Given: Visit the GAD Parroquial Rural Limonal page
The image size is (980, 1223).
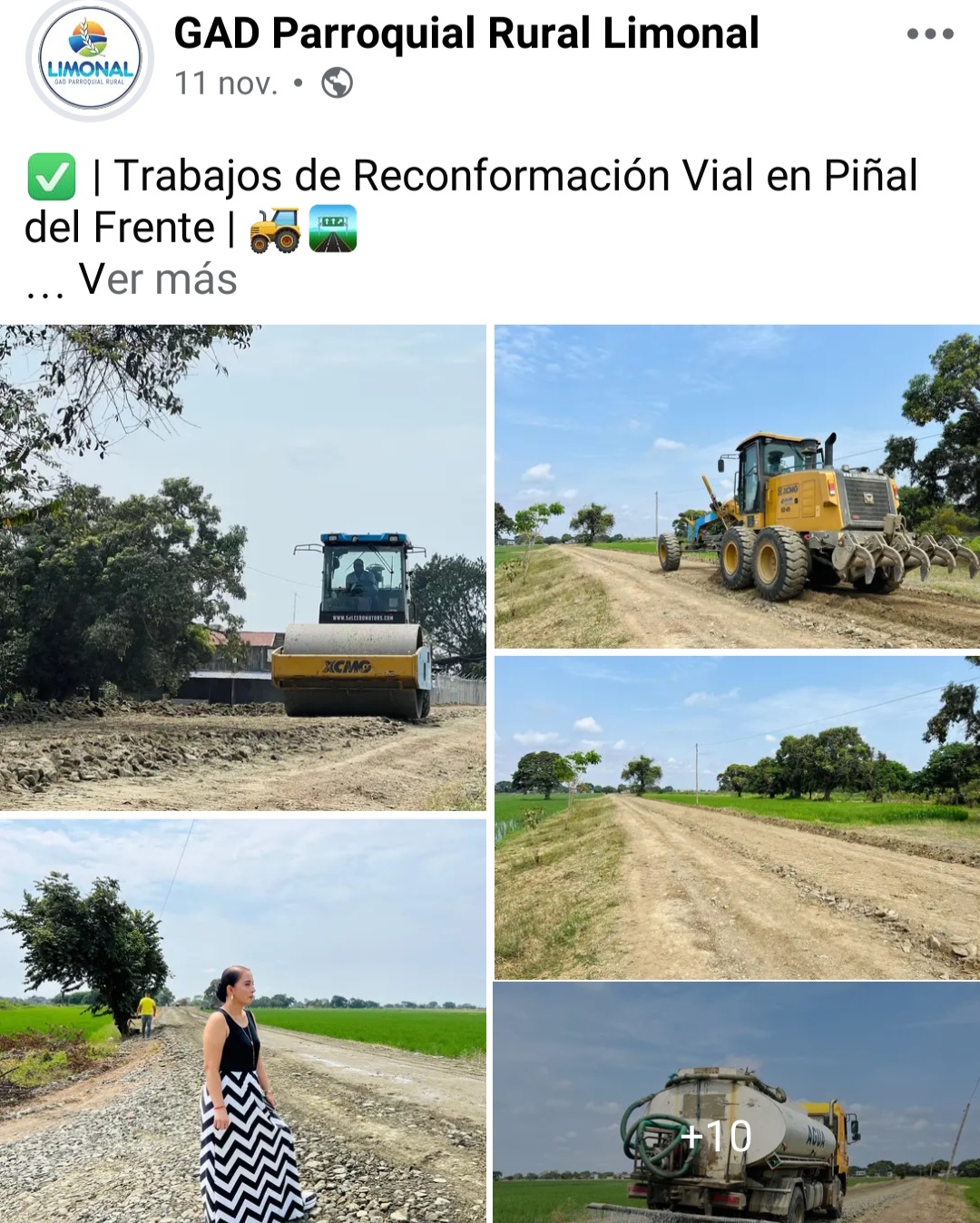Looking at the screenshot, I should point(465,34).
